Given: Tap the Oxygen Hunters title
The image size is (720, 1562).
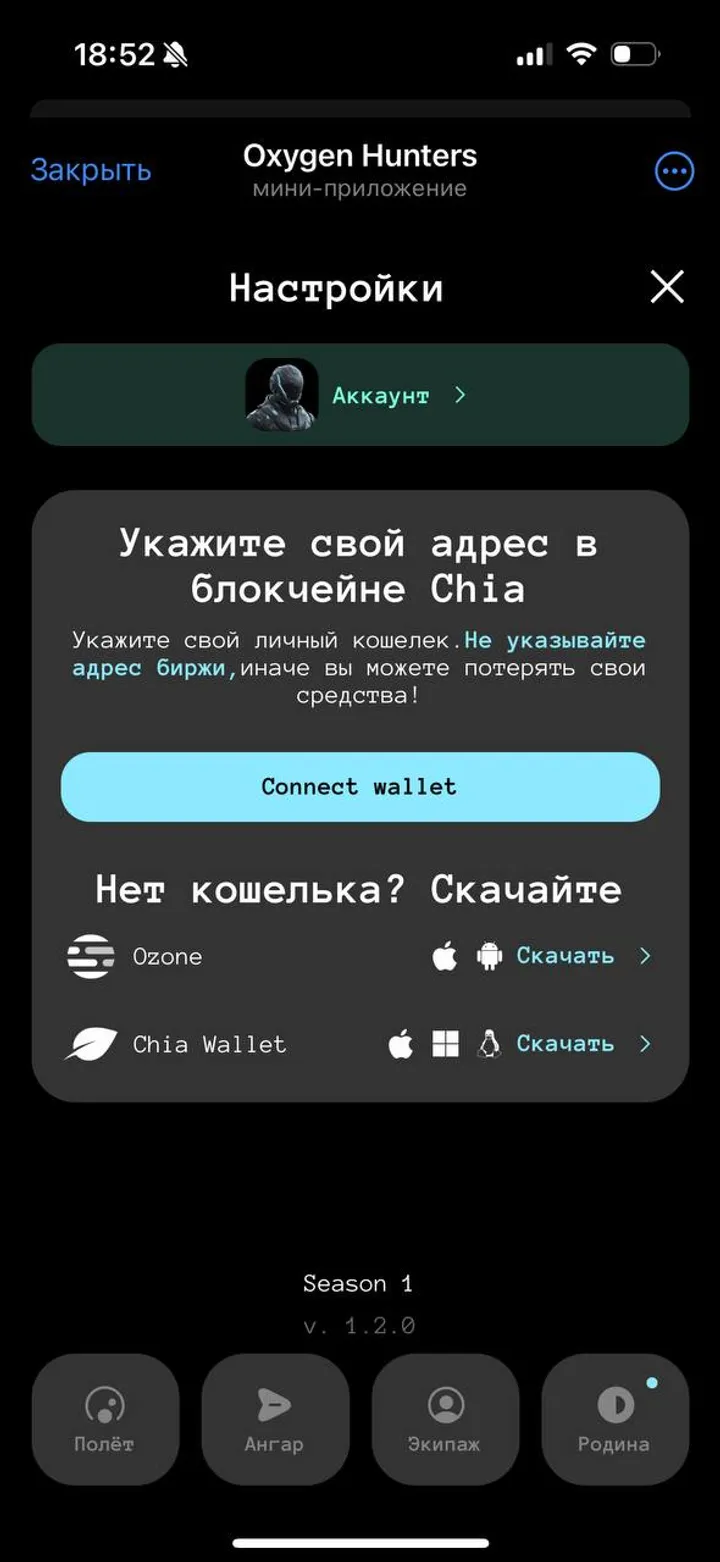Looking at the screenshot, I should 359,155.
